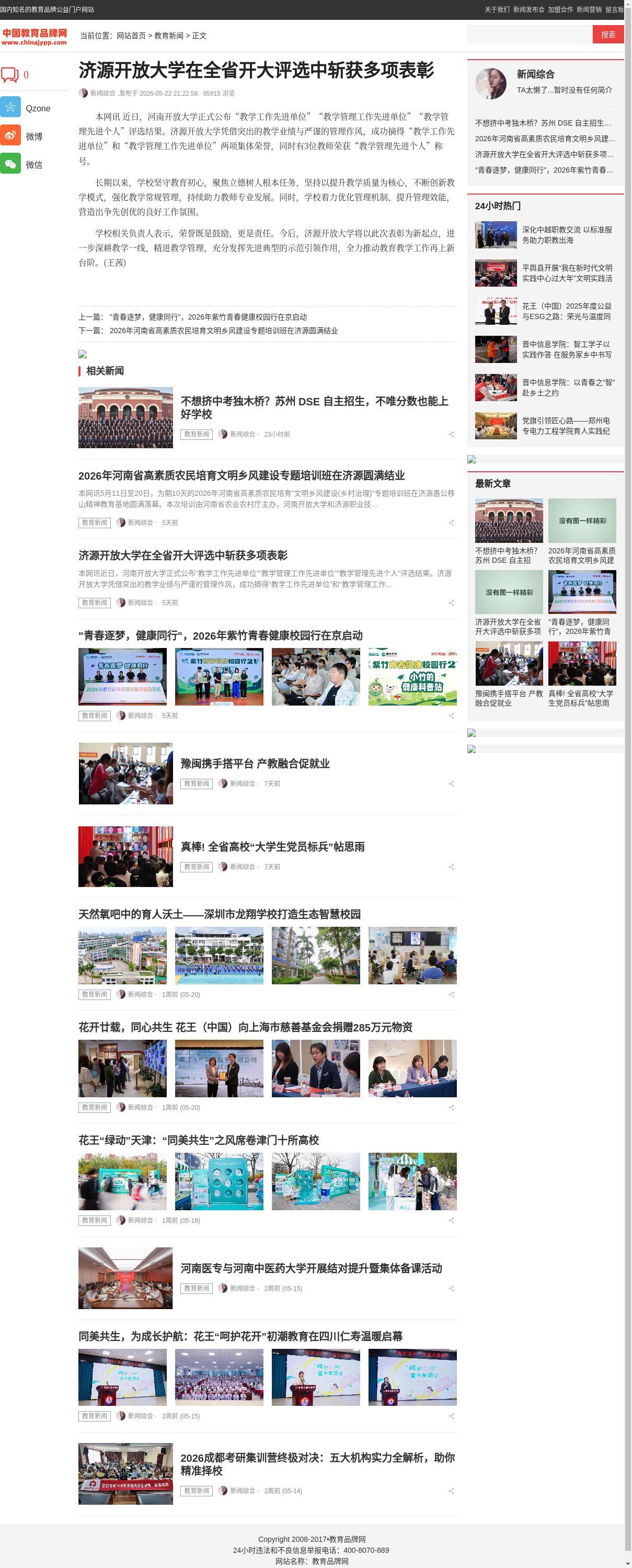Focus the search input box
The width and height of the screenshot is (632, 1568).
[529, 35]
